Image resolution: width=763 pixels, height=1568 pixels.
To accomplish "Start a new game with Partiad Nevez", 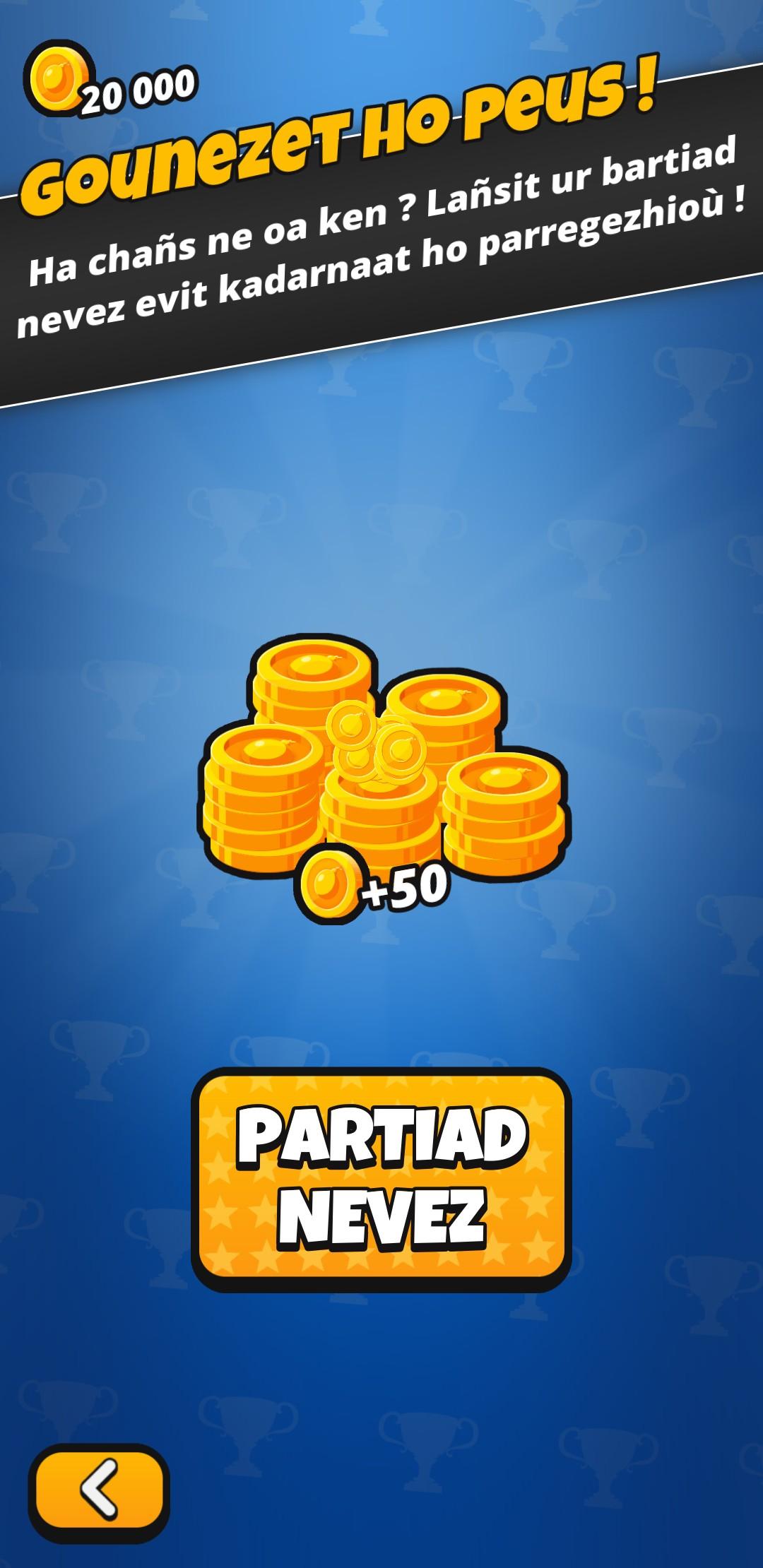I will tap(381, 1177).
